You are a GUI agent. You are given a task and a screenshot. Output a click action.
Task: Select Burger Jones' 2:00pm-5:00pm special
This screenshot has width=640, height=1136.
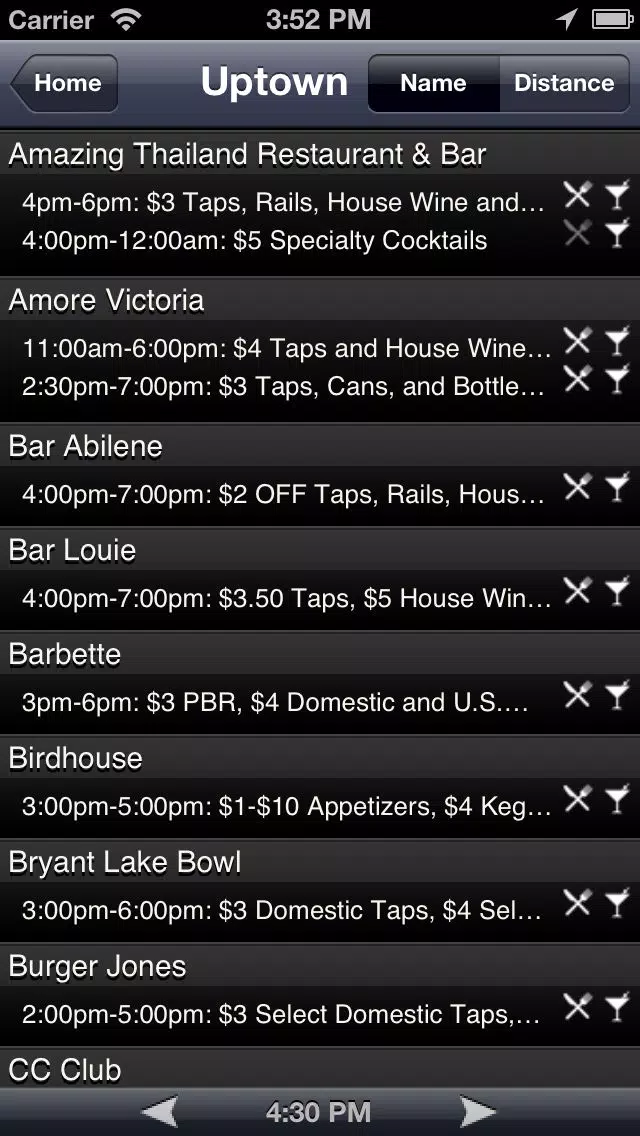(320, 1014)
